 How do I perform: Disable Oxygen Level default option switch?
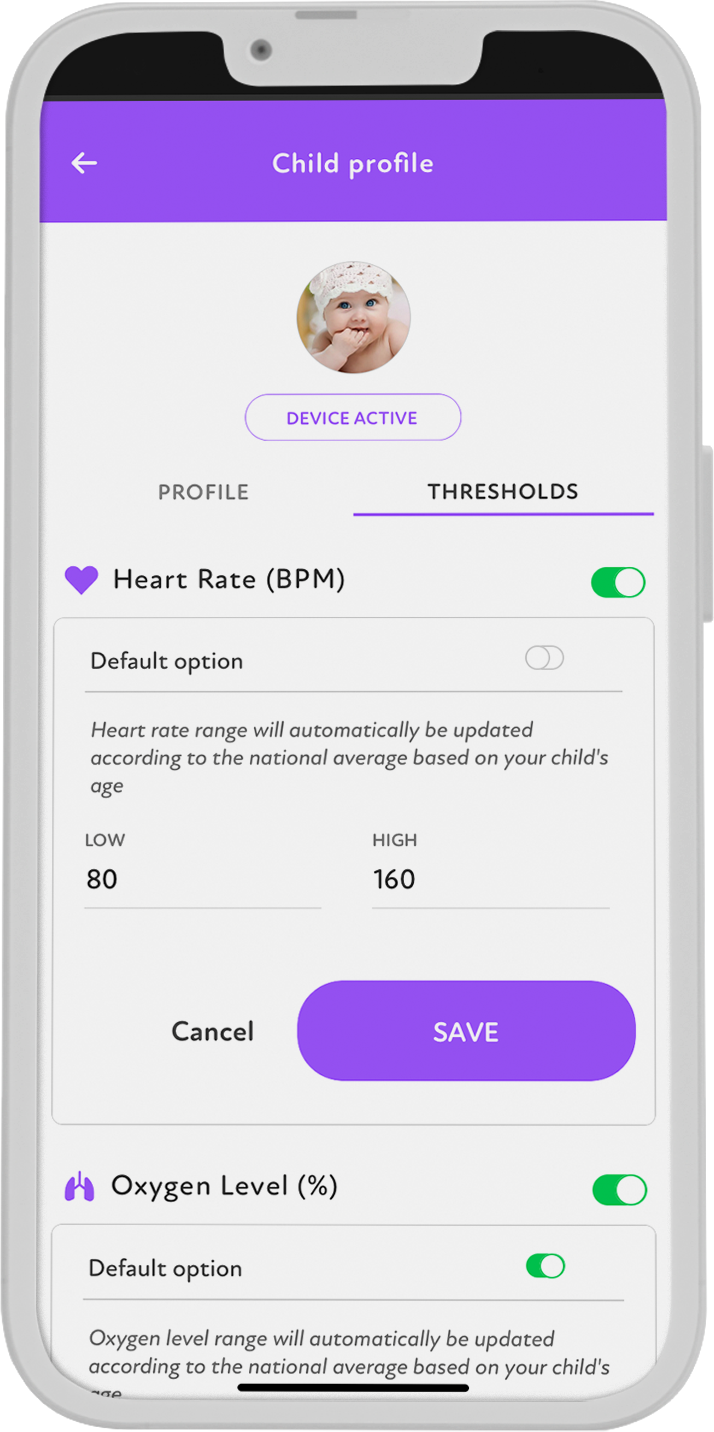(x=545, y=1266)
